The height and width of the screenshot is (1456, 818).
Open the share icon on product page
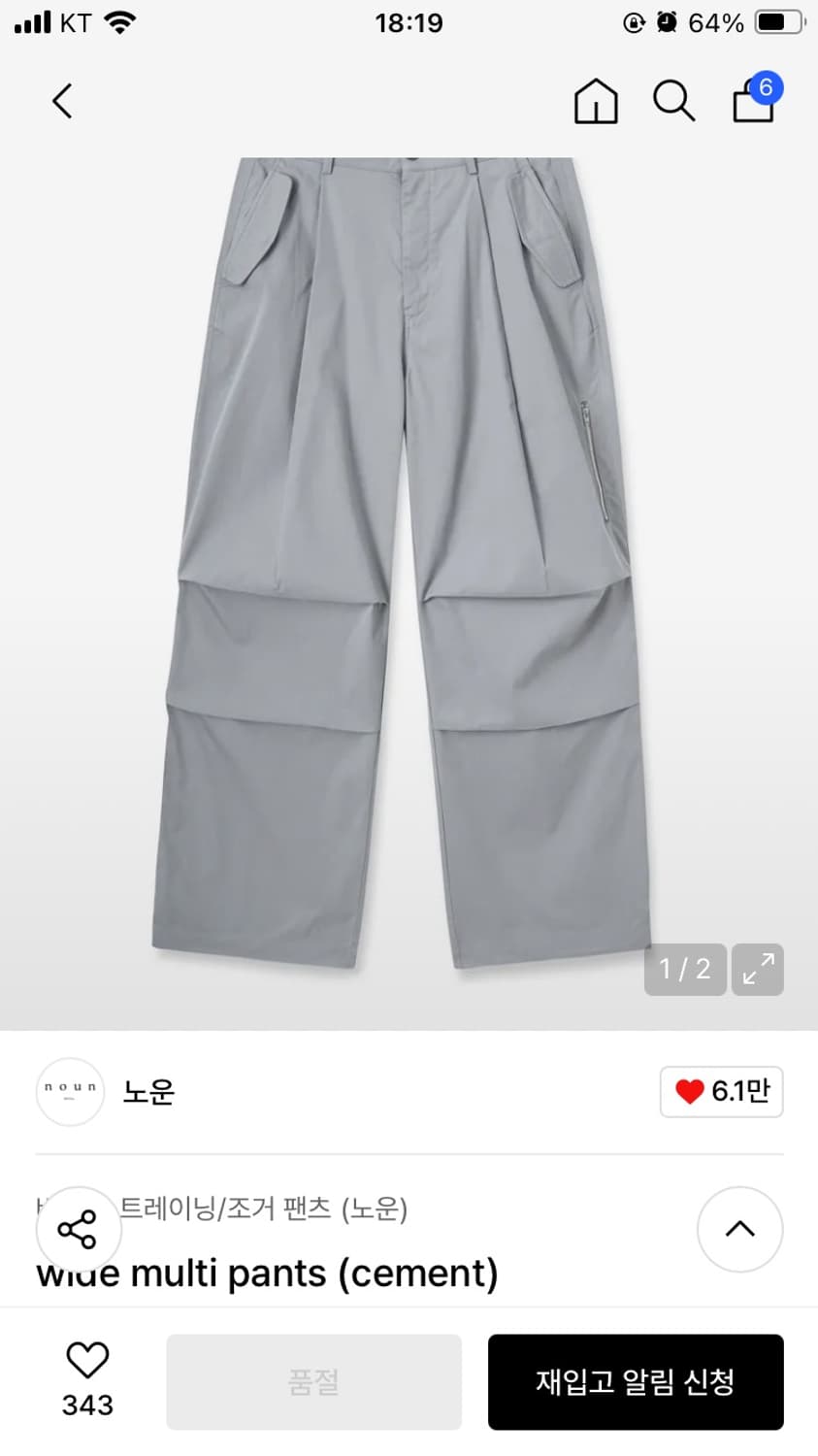coord(78,1229)
